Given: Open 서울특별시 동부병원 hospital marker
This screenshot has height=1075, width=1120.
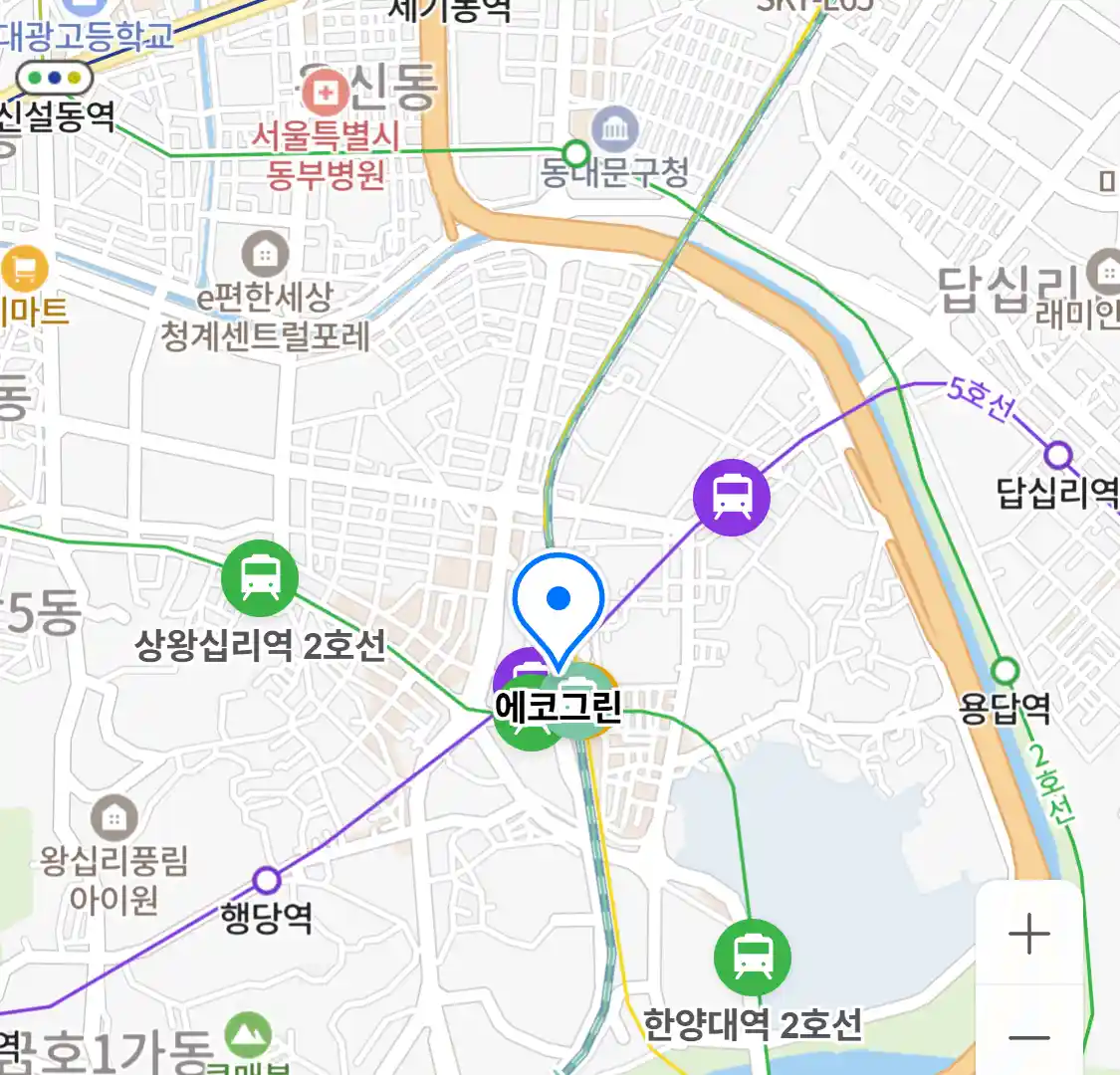Looking at the screenshot, I should click(x=325, y=94).
